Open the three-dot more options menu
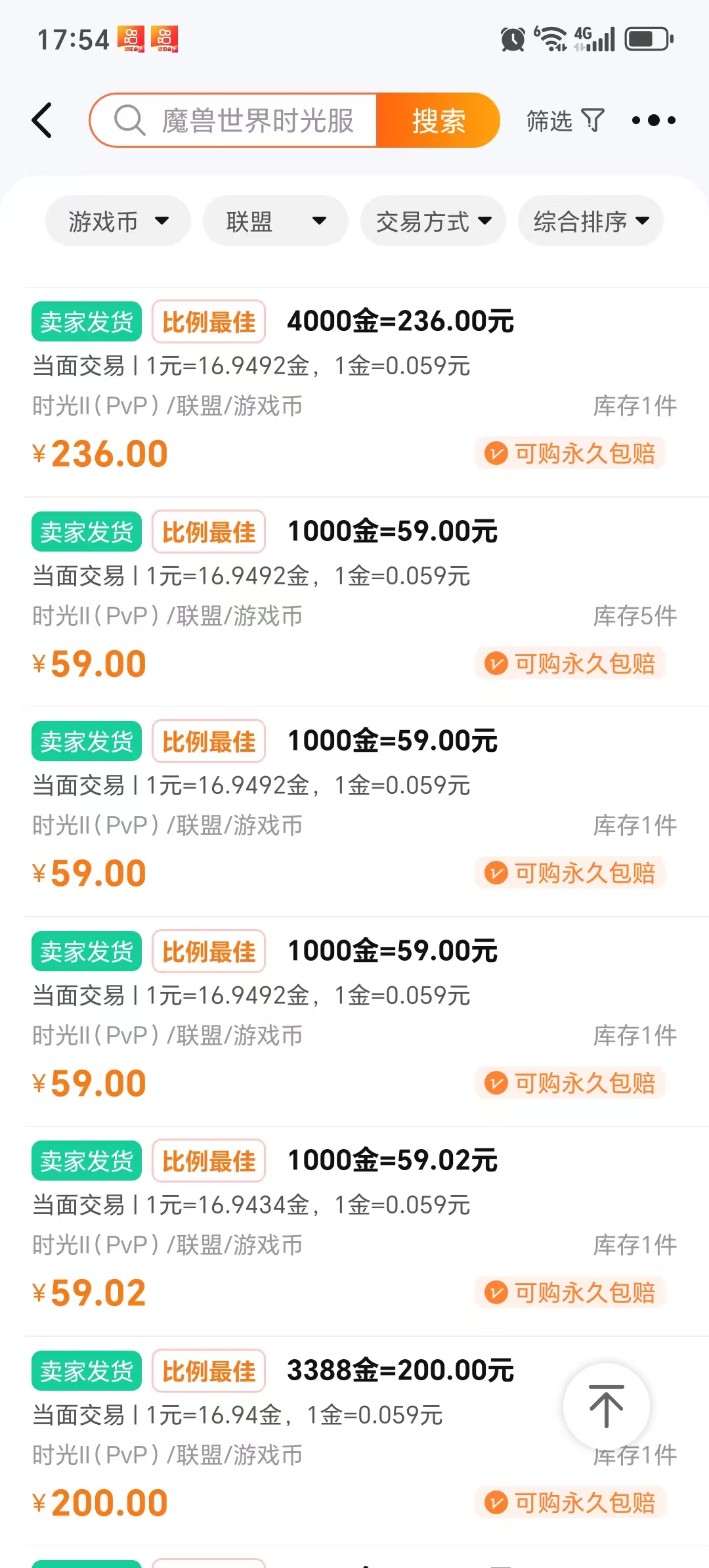The image size is (709, 1568). tap(653, 120)
